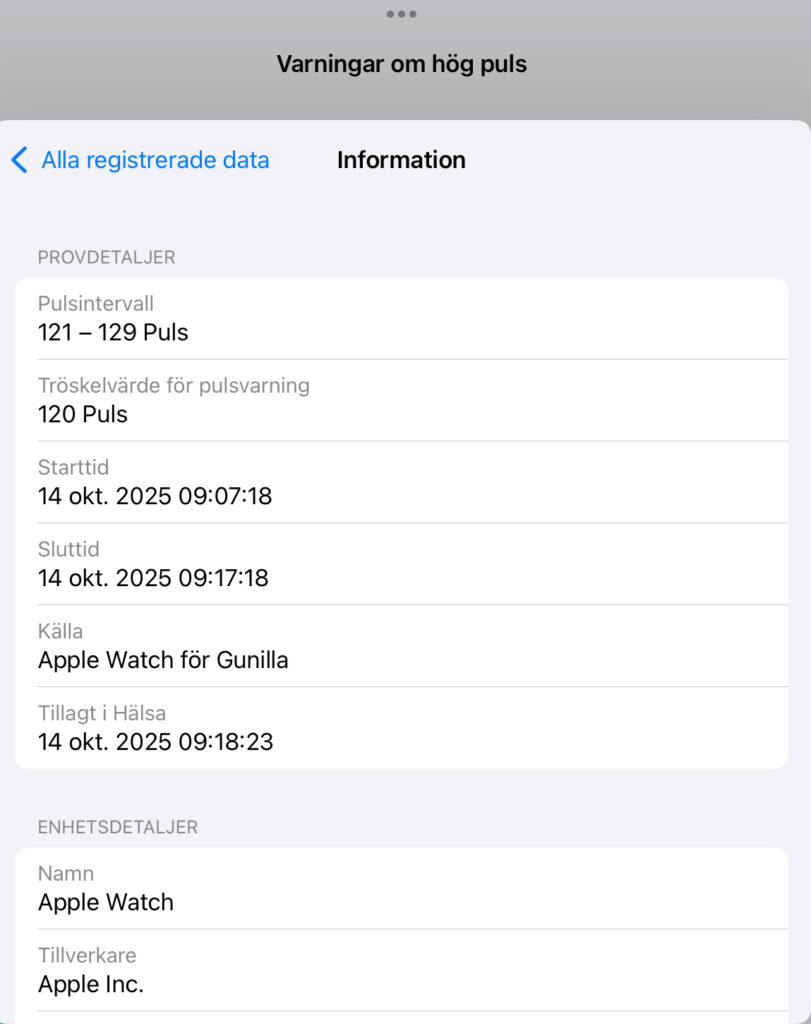Go back to Alla registrerade data
Image resolution: width=811 pixels, height=1024 pixels.
(x=141, y=160)
